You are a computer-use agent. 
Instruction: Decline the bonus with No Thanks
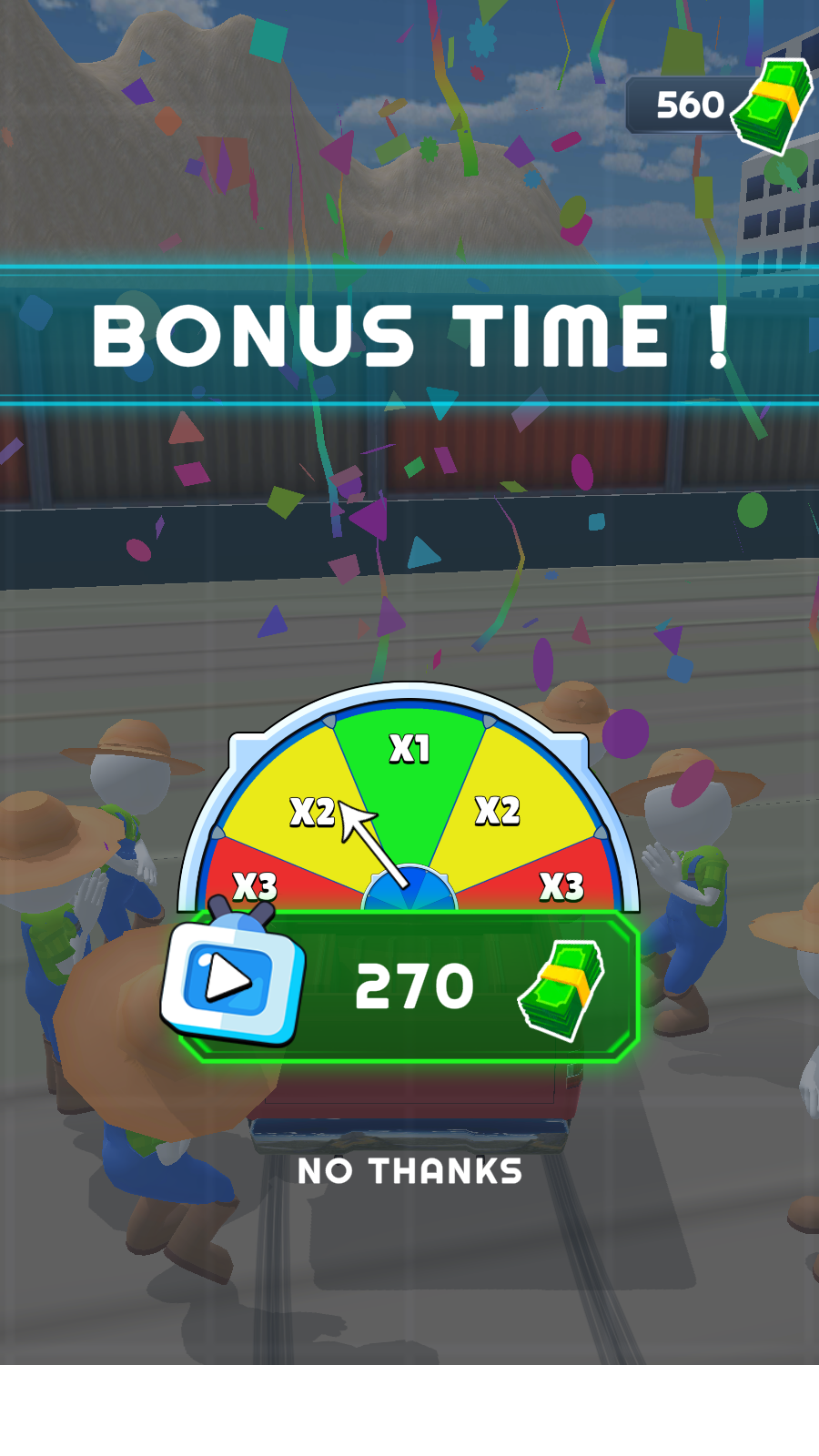coord(409,1171)
